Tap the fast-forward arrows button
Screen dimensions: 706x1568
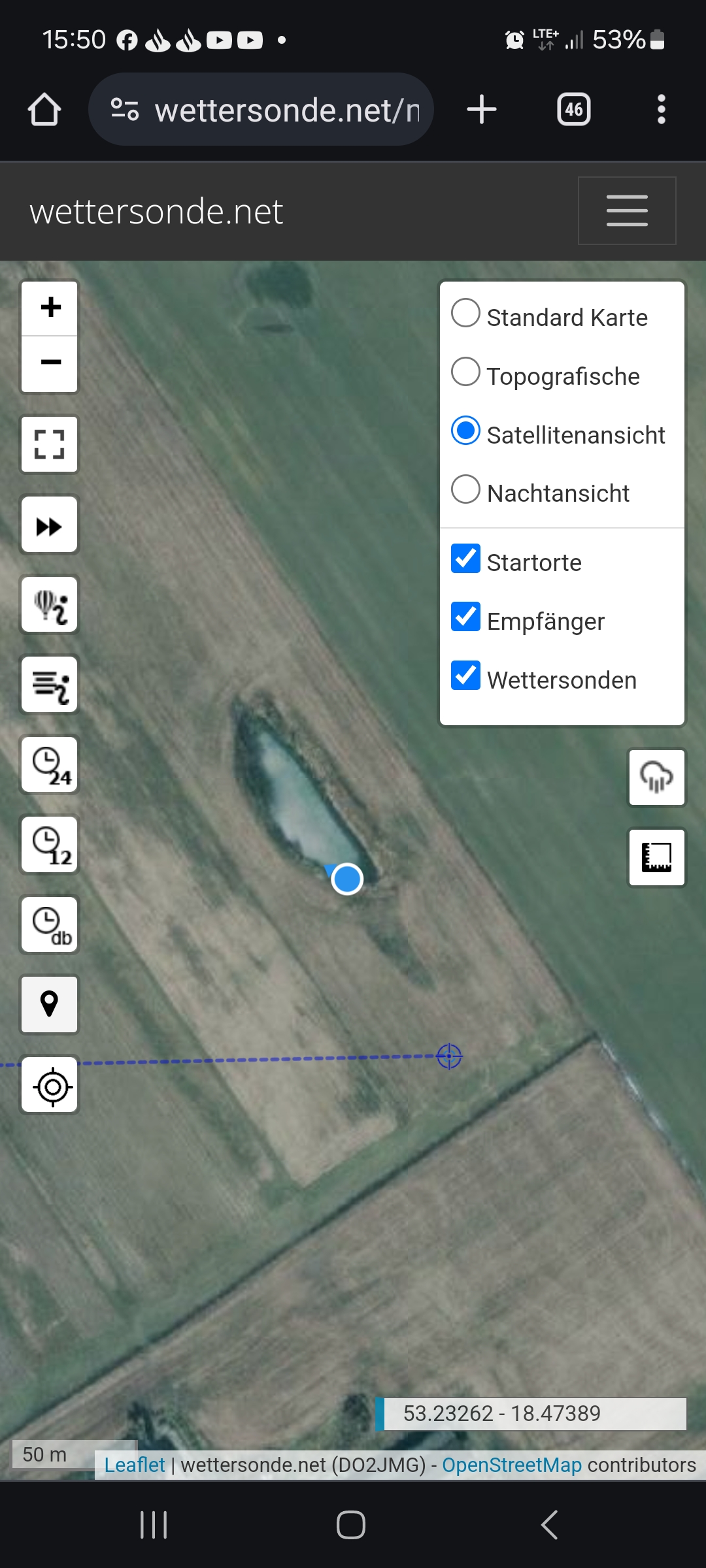point(50,525)
